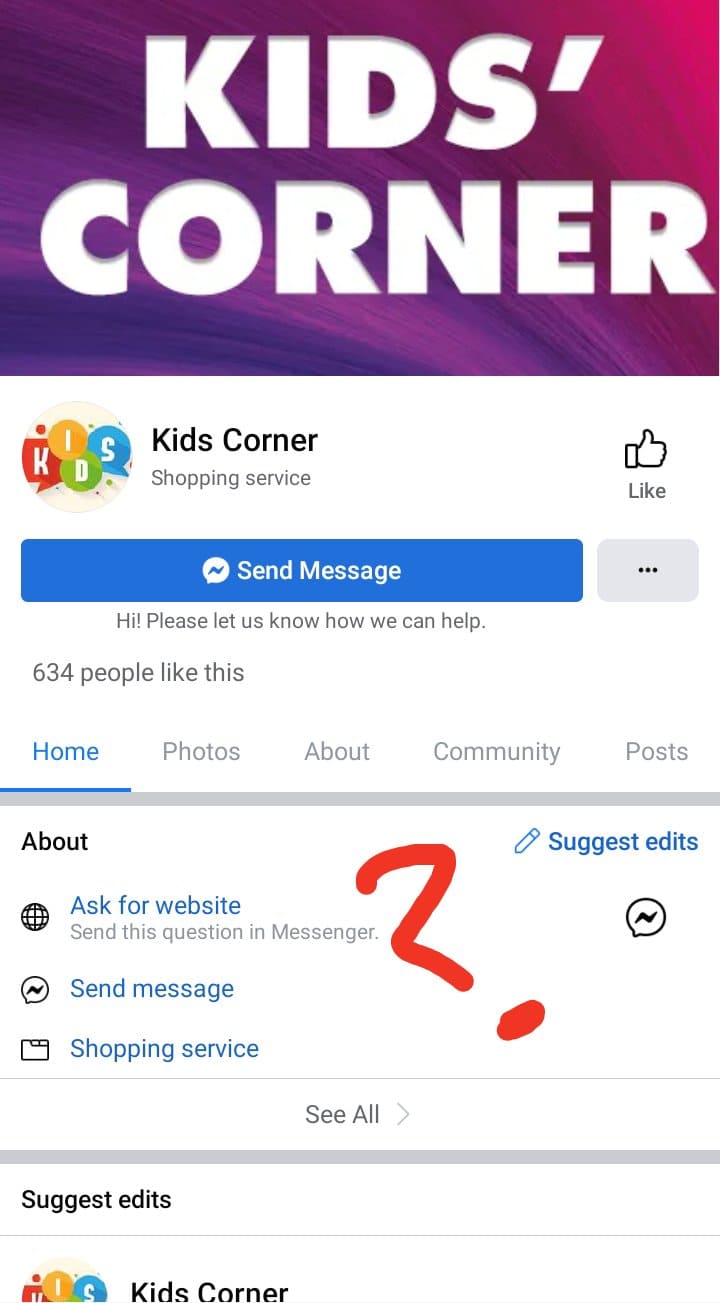
Task: Open the Kids Corner profile picture
Action: [76, 458]
